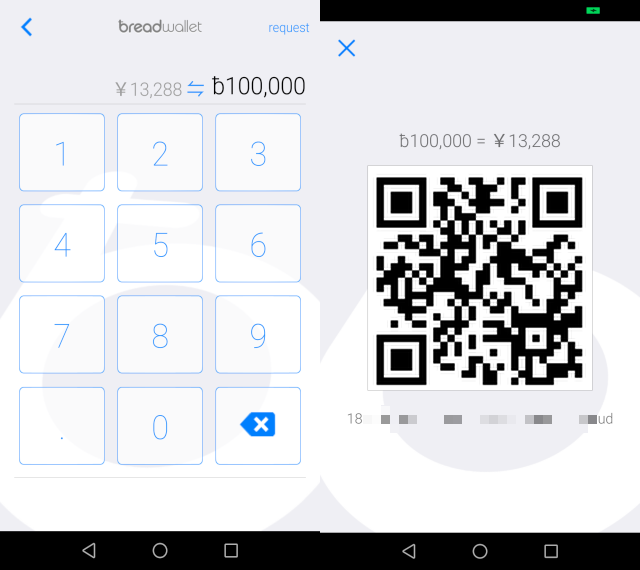Swap currency with the arrows icon
The height and width of the screenshot is (570, 640).
pos(196,89)
